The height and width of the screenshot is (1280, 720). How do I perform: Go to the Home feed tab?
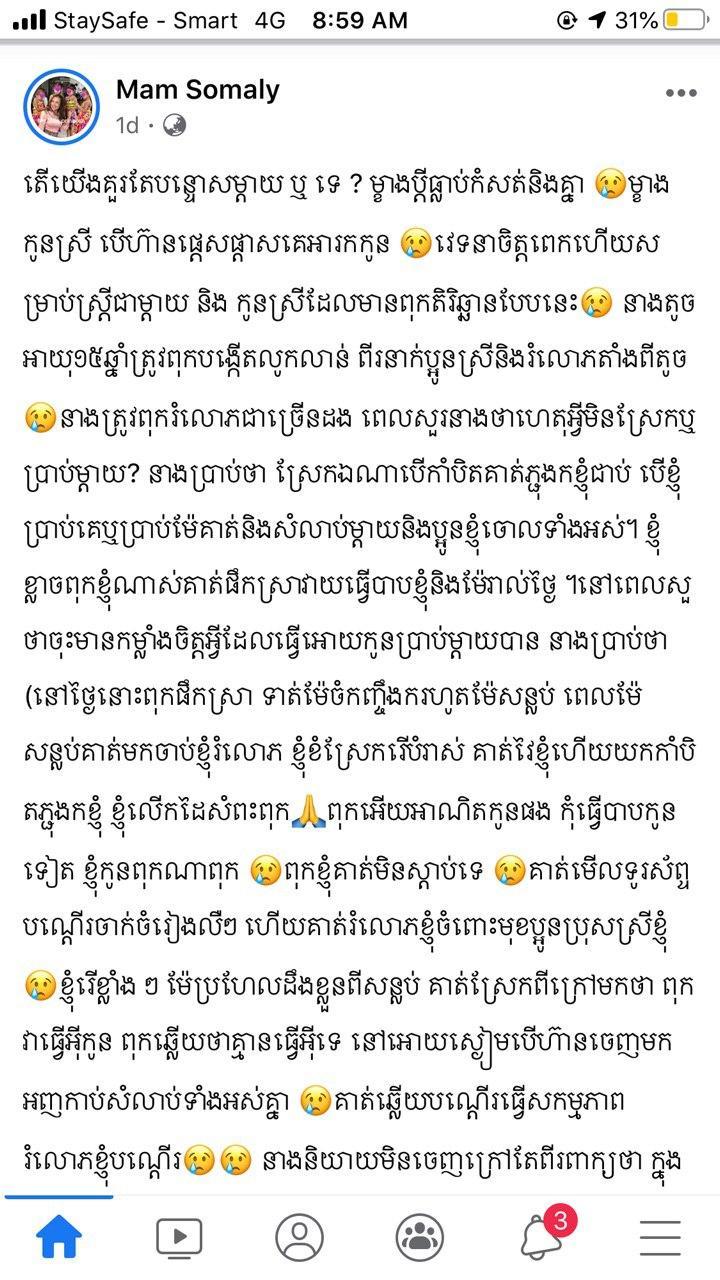pyautogui.click(x=59, y=1238)
